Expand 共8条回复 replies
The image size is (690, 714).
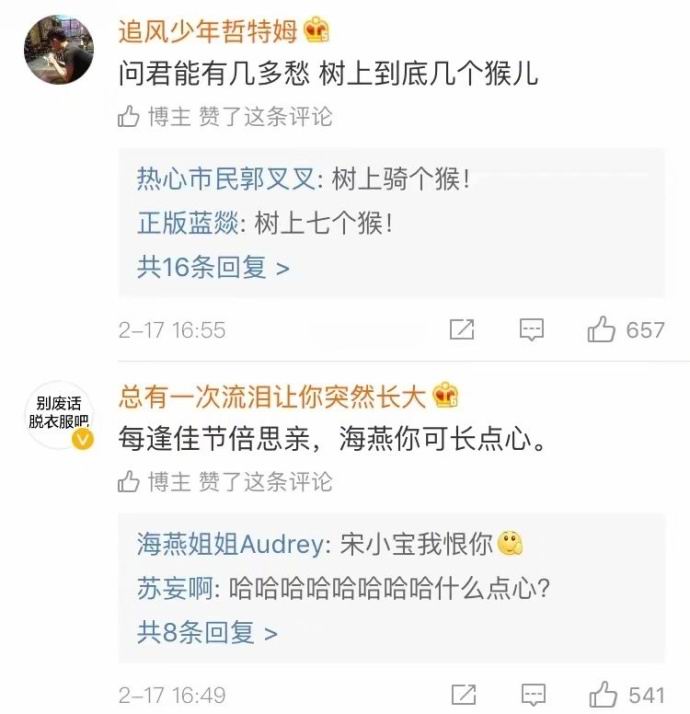207,633
